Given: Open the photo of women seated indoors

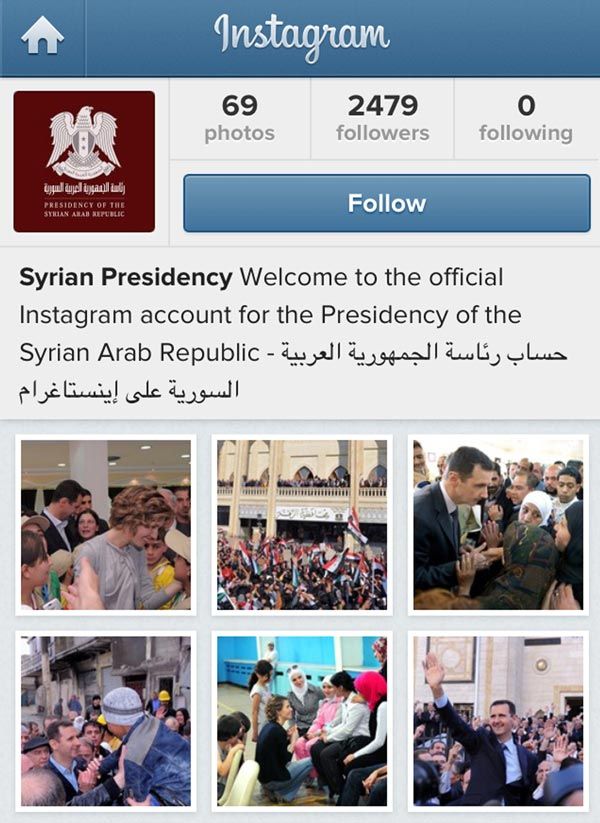Looking at the screenshot, I should tap(302, 720).
